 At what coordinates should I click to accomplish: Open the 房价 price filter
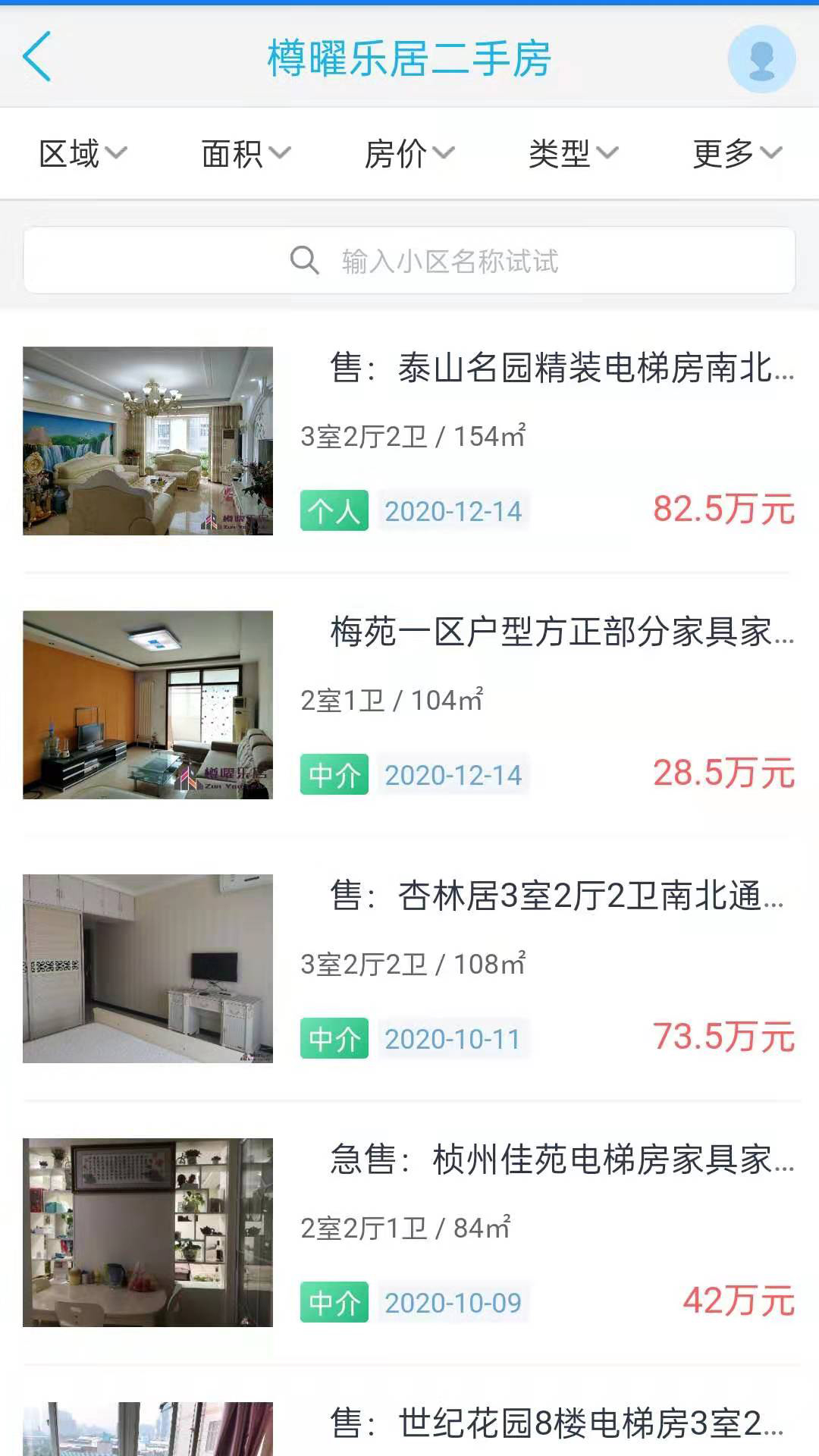tap(409, 154)
